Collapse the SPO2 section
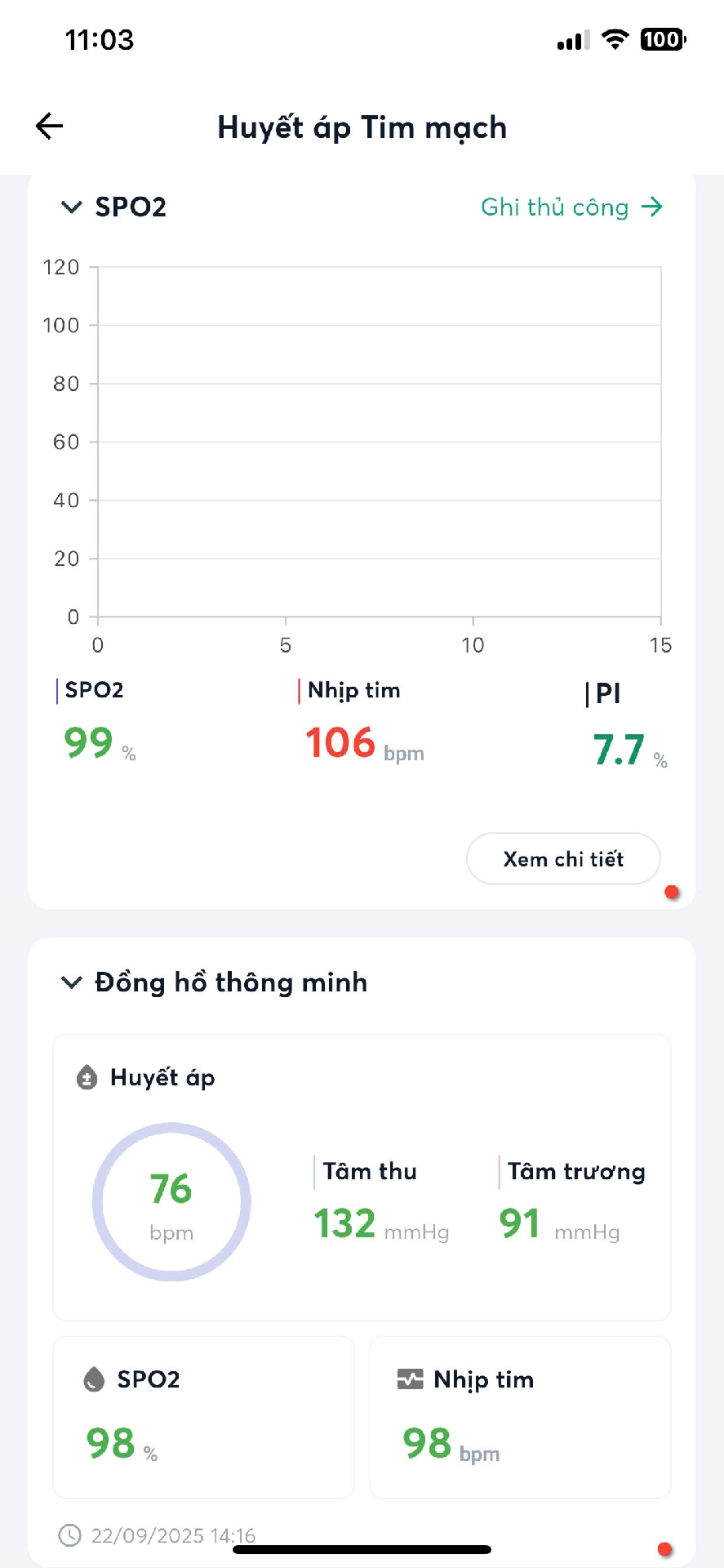The image size is (724, 1568). pos(72,207)
